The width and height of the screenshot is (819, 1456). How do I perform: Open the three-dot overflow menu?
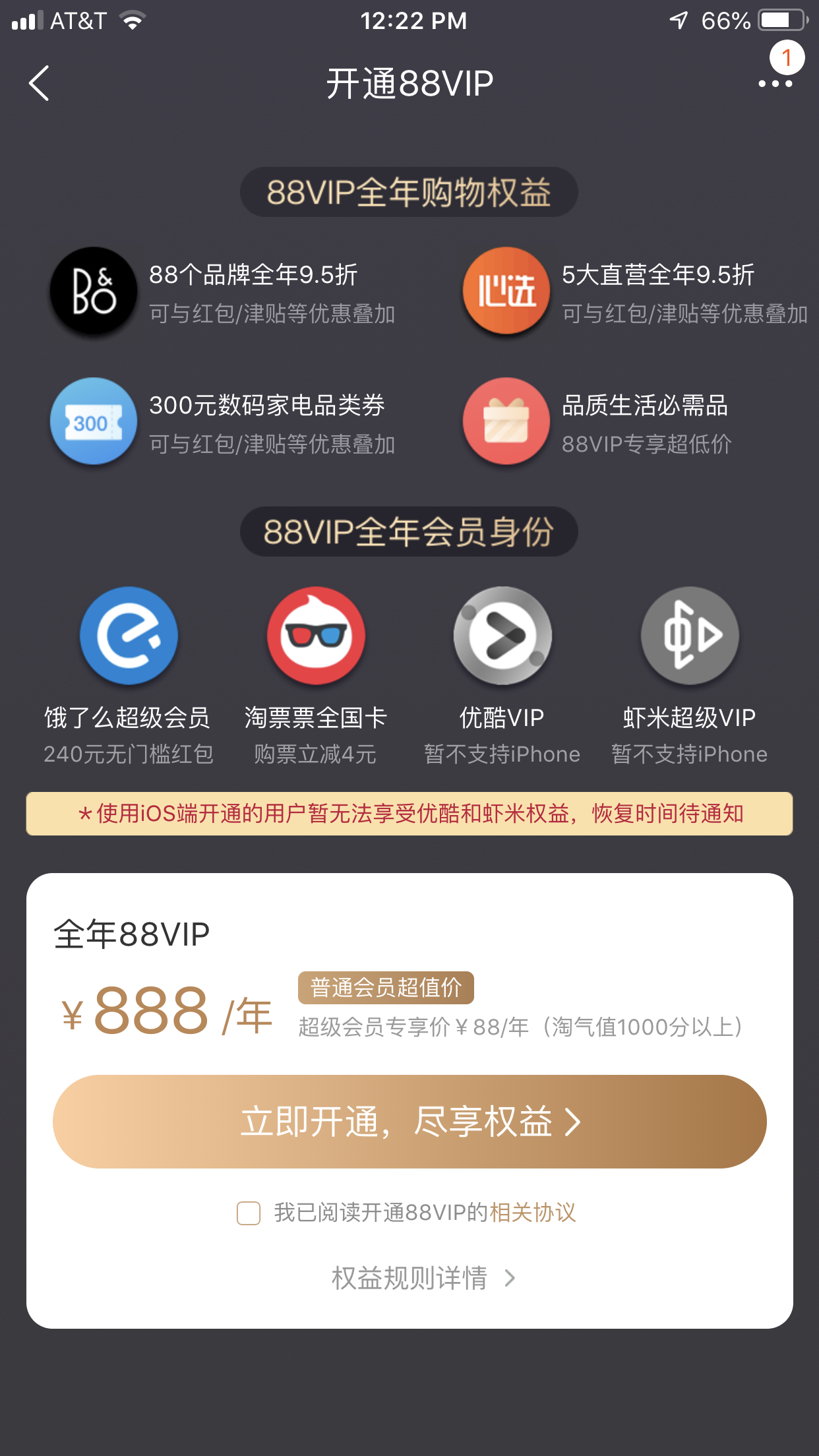[775, 84]
